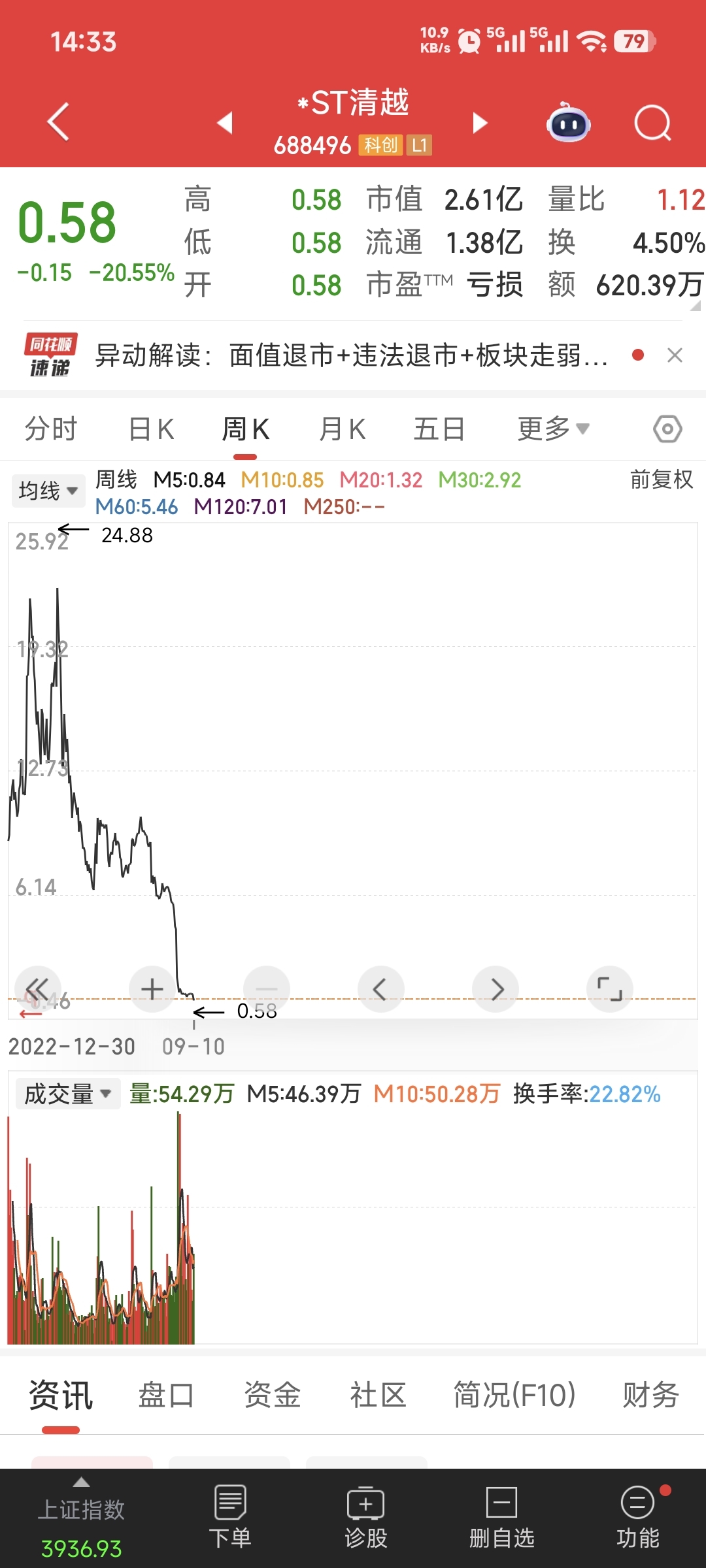Switch to the 分时 chart tab
706x1568 pixels.
tap(51, 429)
